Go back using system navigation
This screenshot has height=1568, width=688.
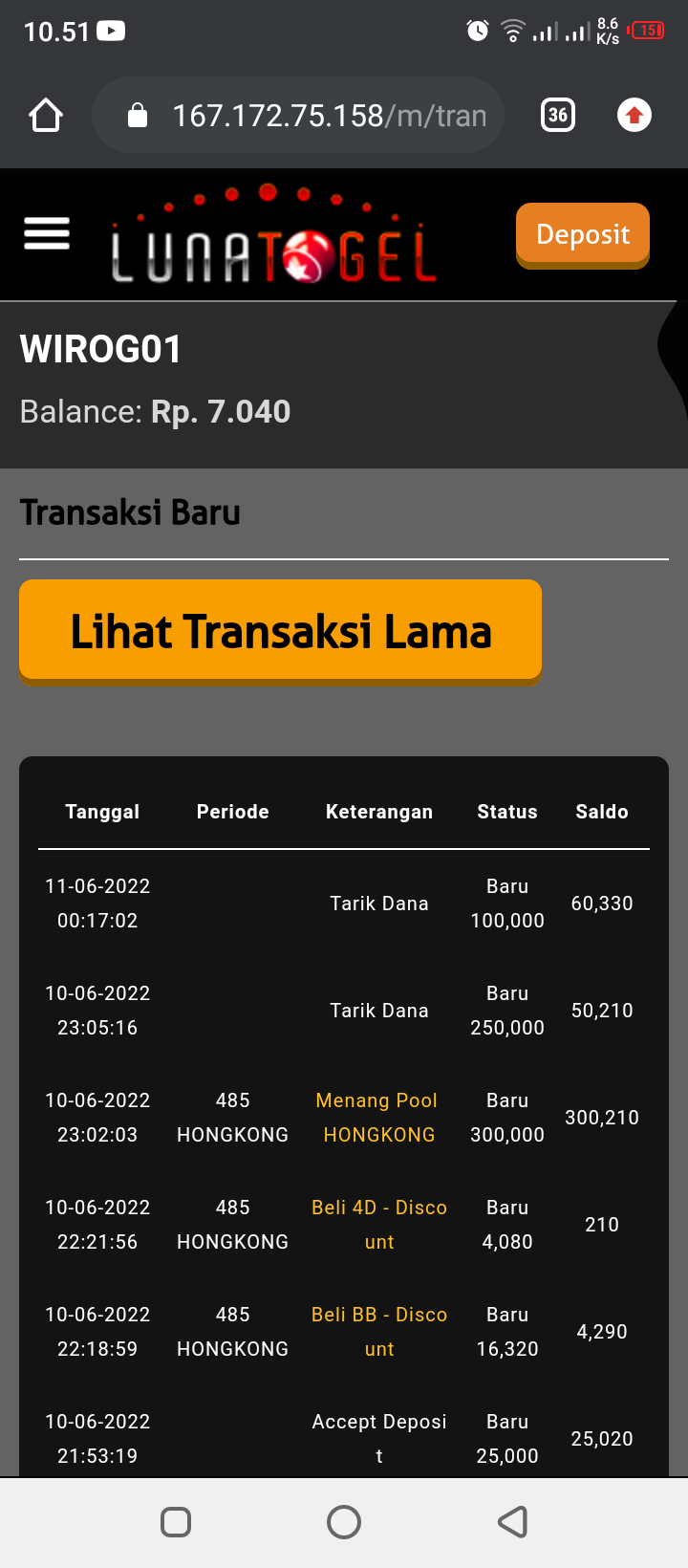513,1521
